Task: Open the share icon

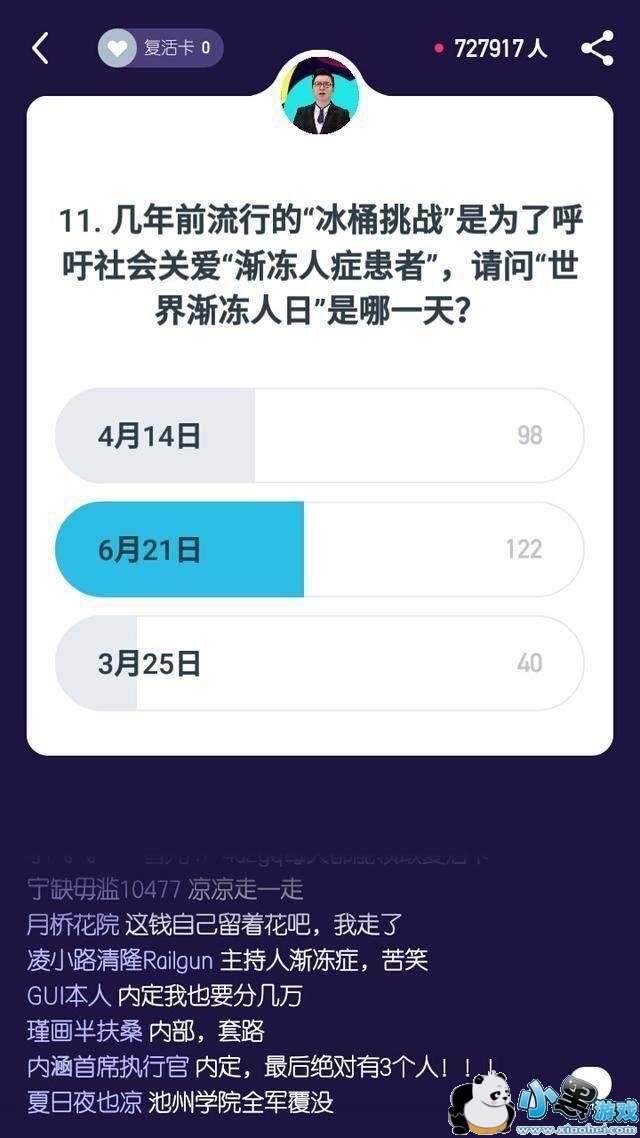Action: click(597, 48)
